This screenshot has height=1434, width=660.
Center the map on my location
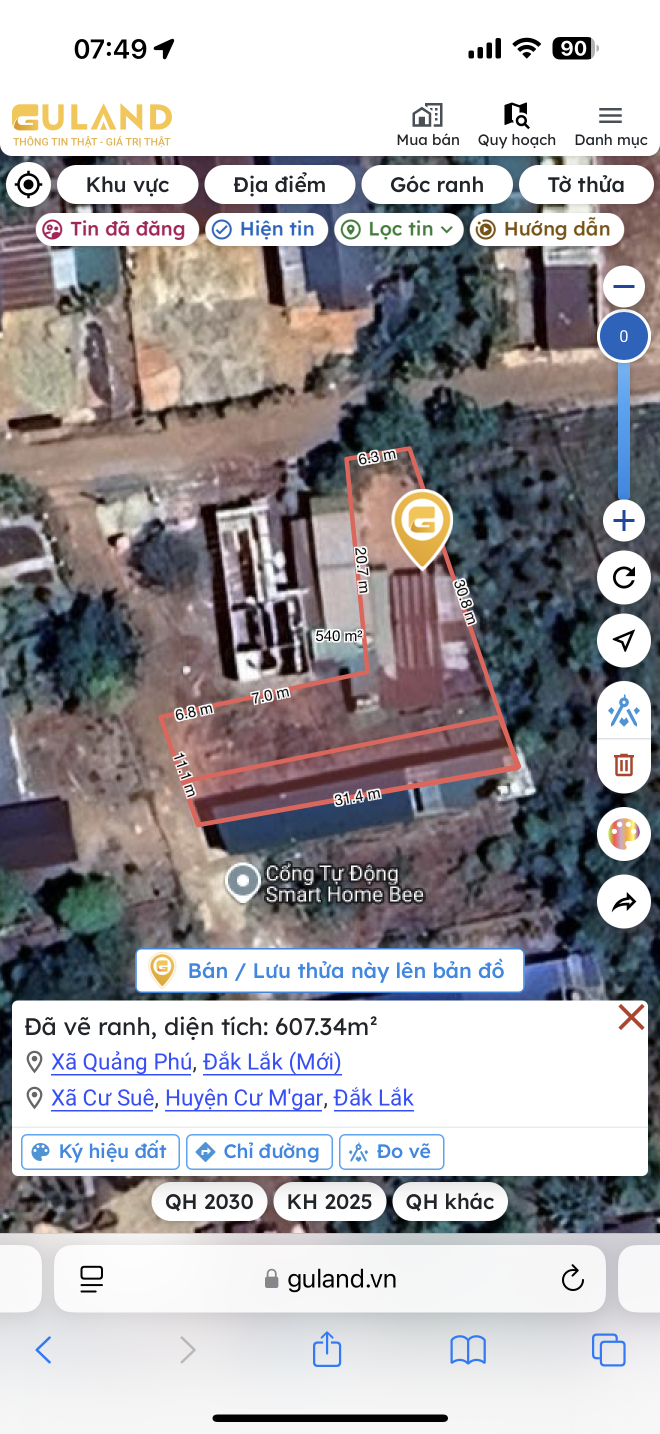click(28, 185)
